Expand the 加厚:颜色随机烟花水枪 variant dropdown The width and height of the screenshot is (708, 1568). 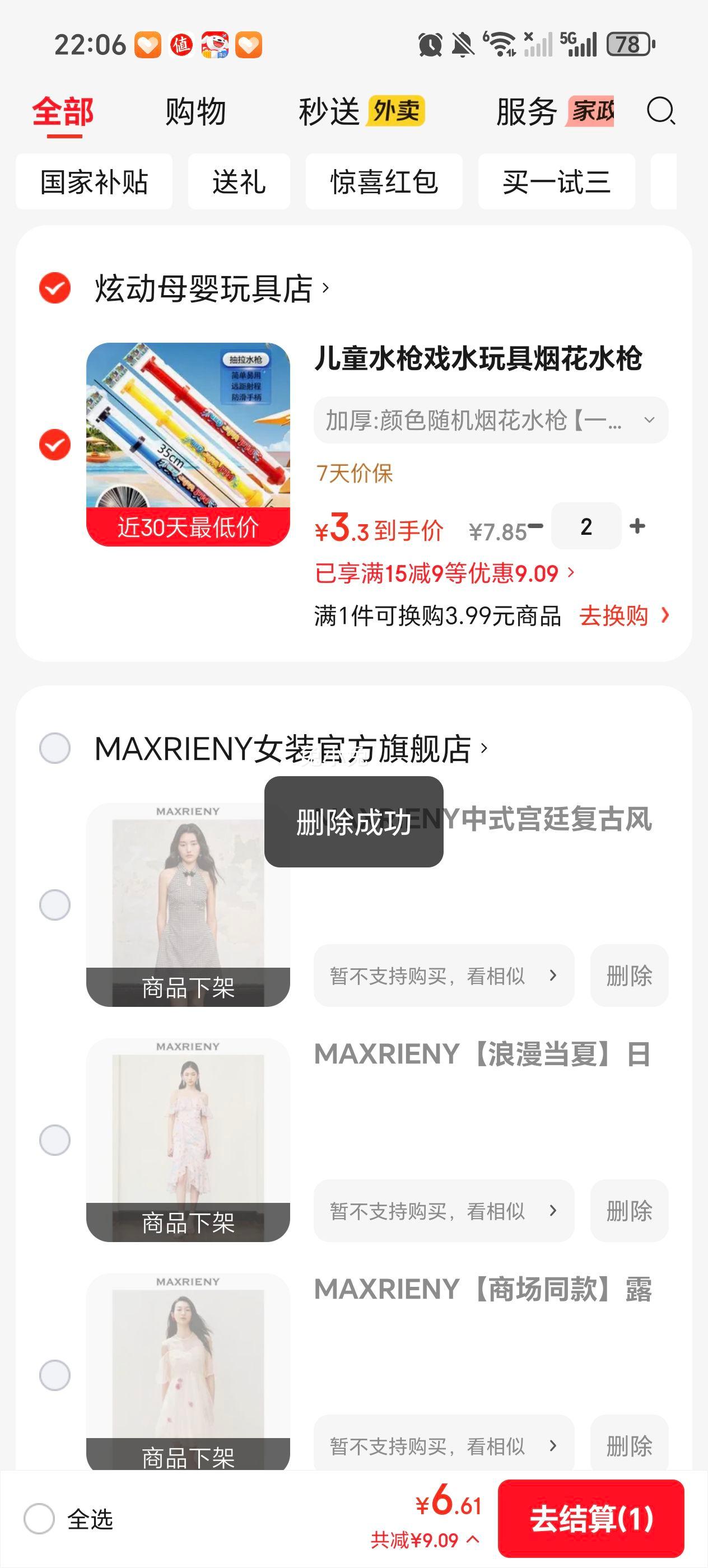(491, 420)
